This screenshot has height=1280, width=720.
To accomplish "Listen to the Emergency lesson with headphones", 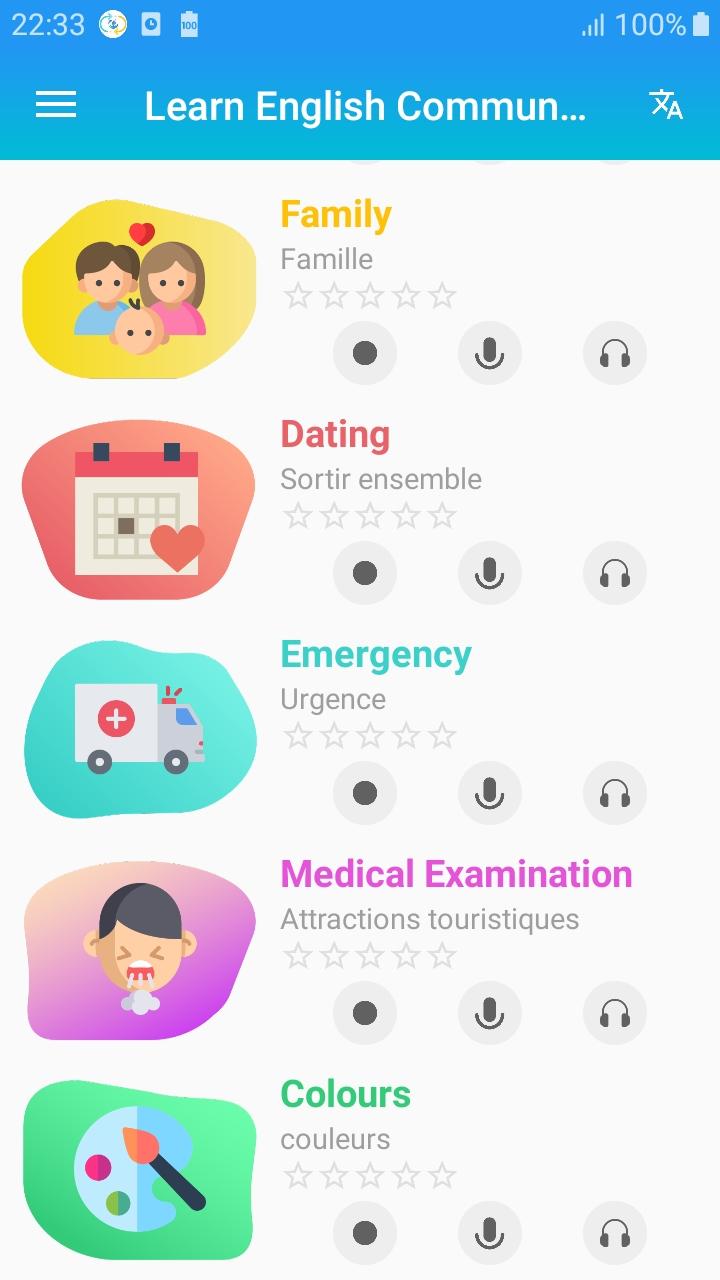I will point(615,793).
